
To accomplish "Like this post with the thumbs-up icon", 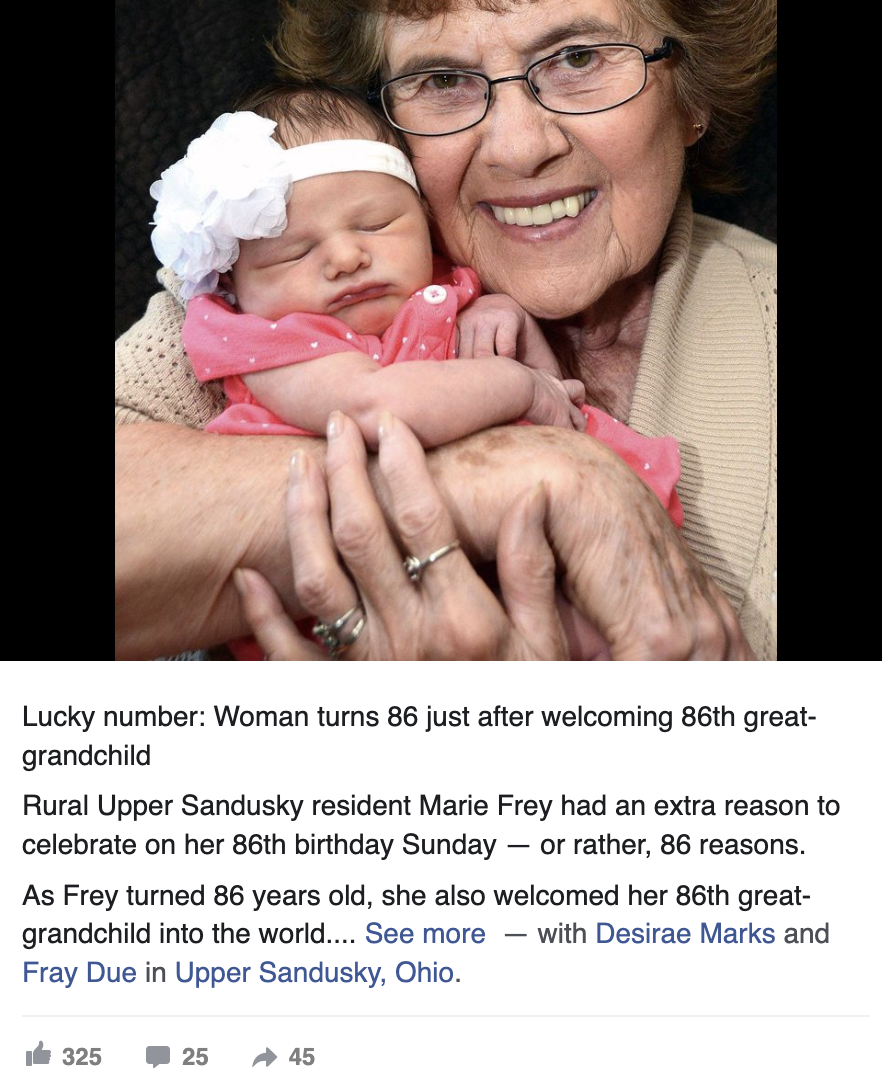I will (38, 1054).
